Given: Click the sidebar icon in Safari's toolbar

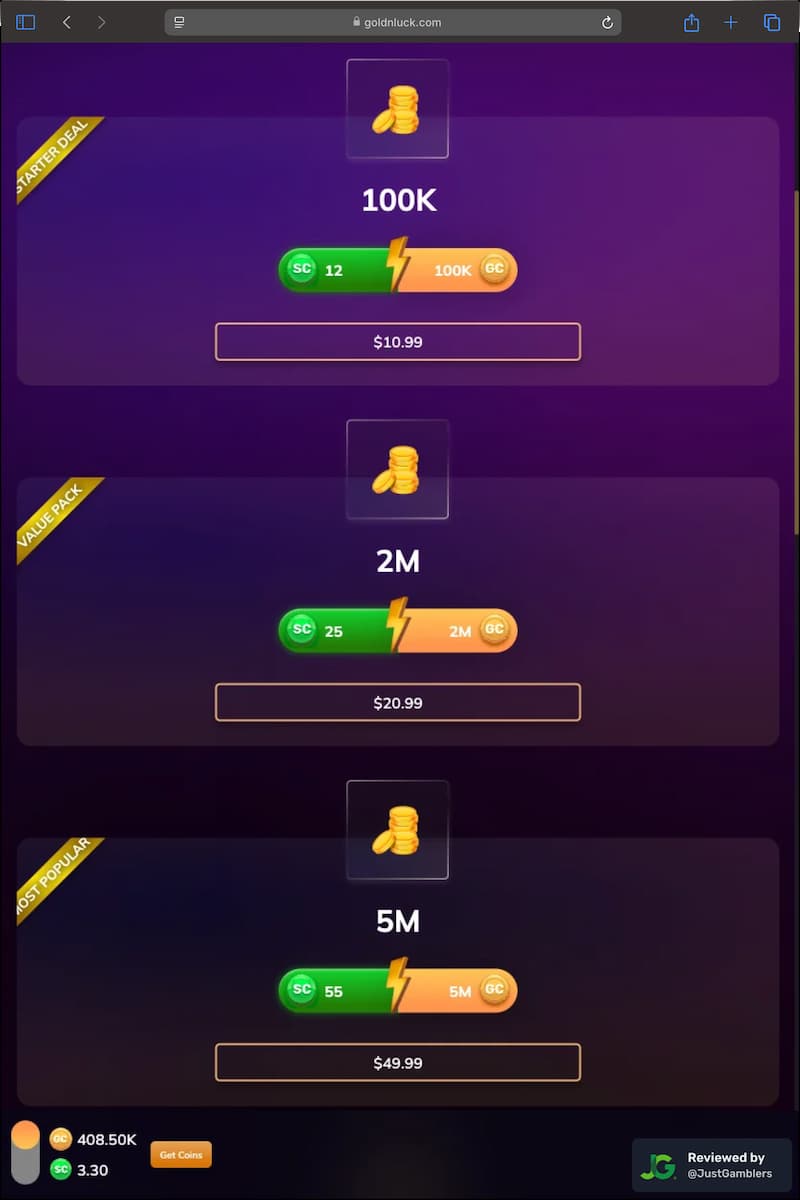Looking at the screenshot, I should [x=26, y=22].
